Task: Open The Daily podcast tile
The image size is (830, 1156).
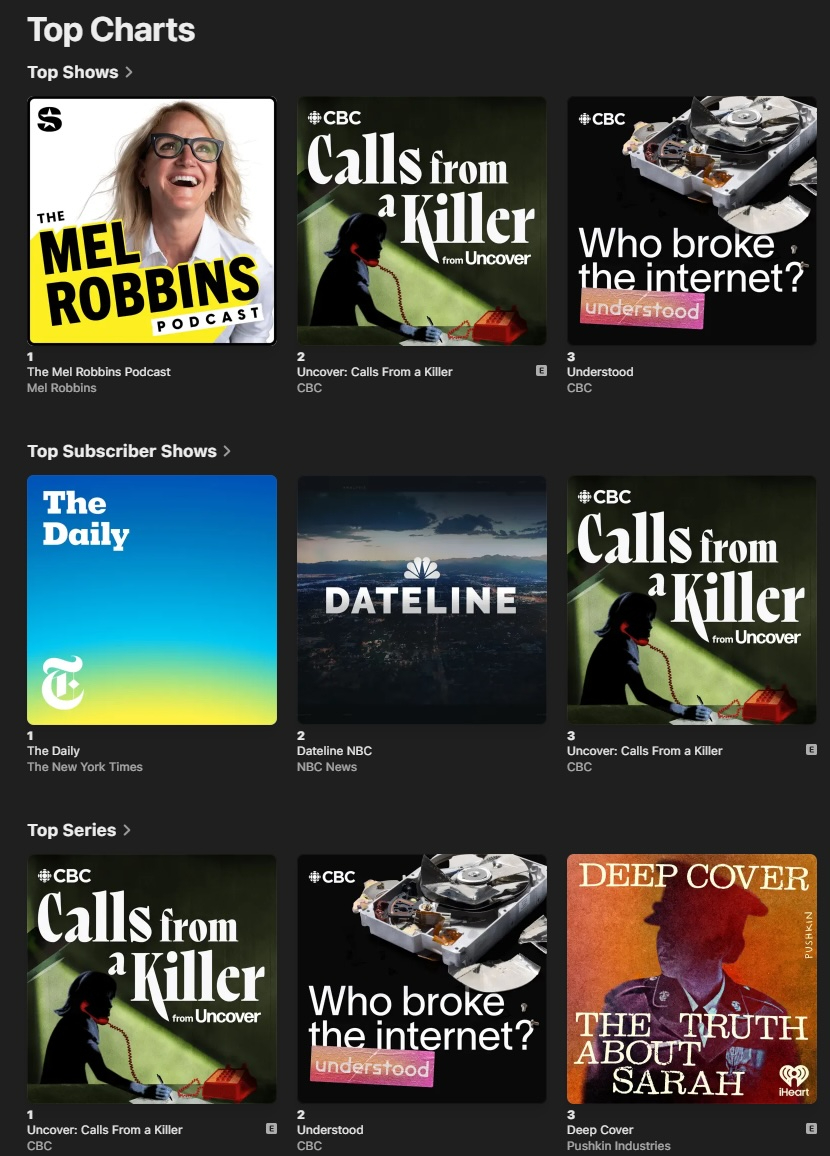Action: pos(151,600)
